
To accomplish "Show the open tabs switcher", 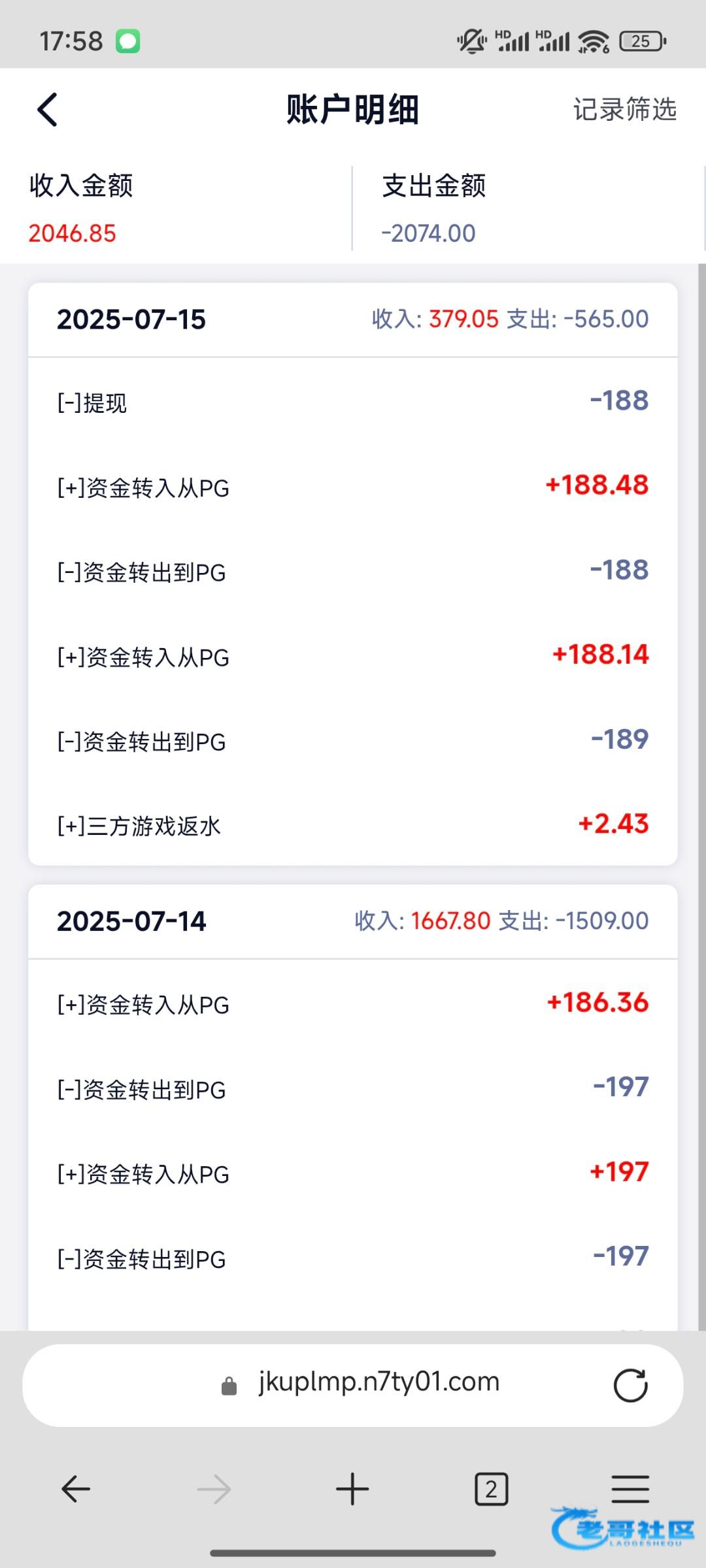I will [491, 1489].
